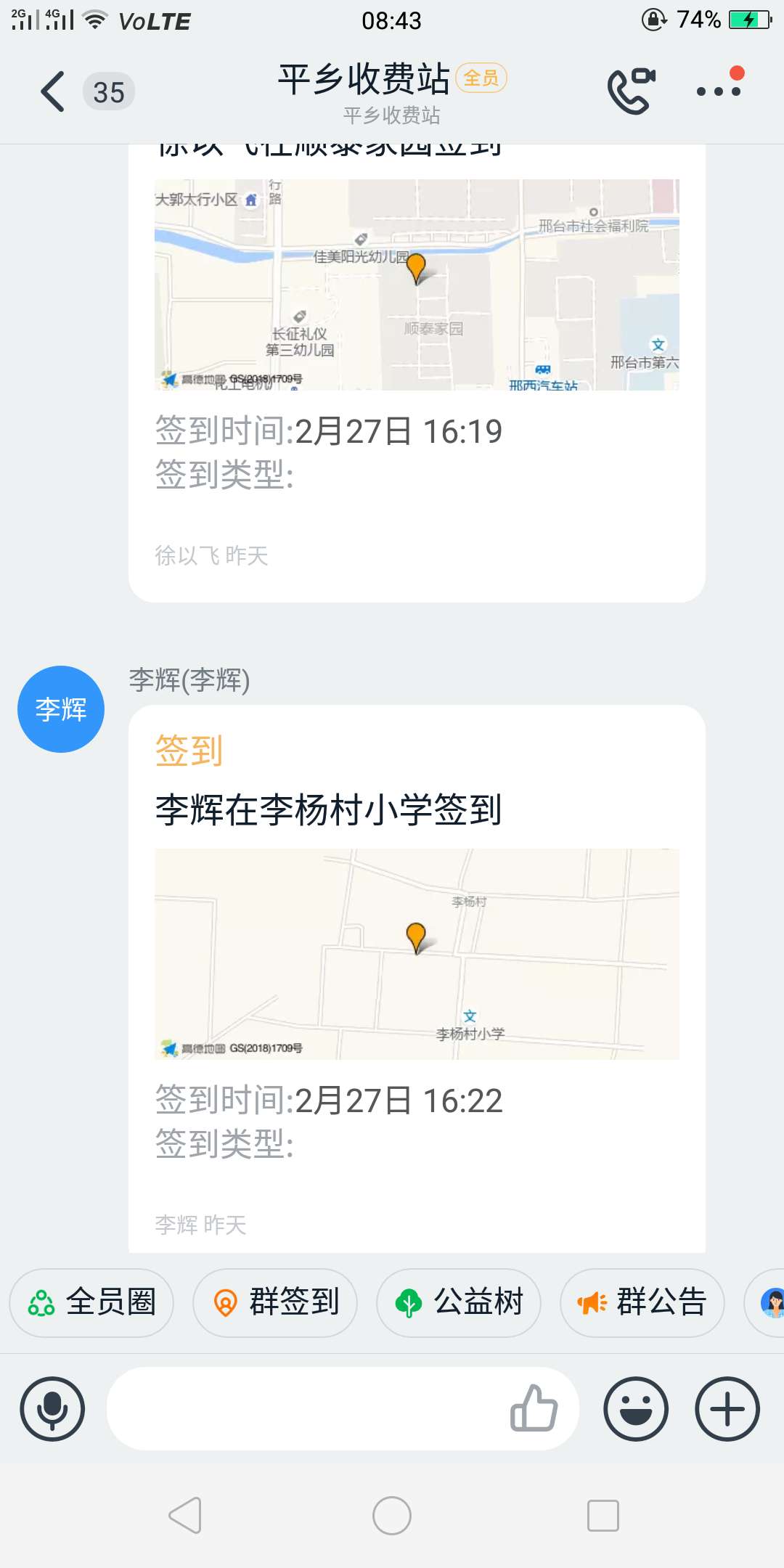This screenshot has height=1568, width=784.
Task: Switch to voice message input
Action: 52,1409
